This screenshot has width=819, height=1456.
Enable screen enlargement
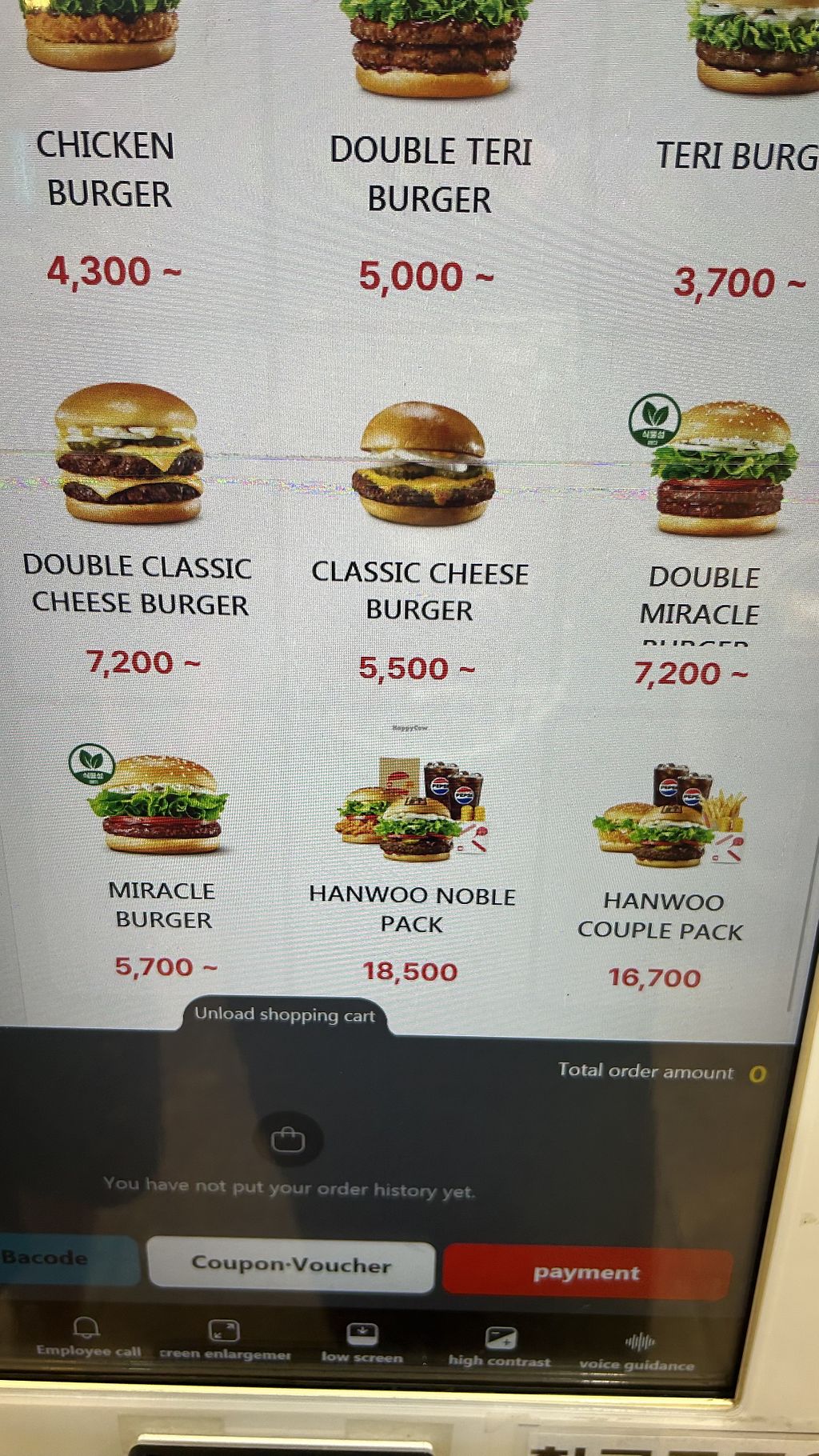[224, 1339]
